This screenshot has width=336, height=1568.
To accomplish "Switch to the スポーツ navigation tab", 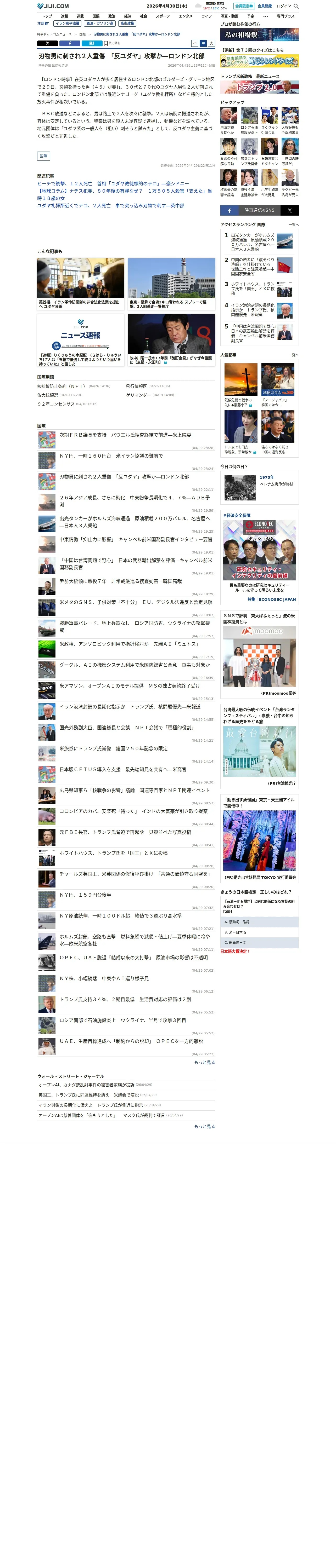I will (163, 16).
